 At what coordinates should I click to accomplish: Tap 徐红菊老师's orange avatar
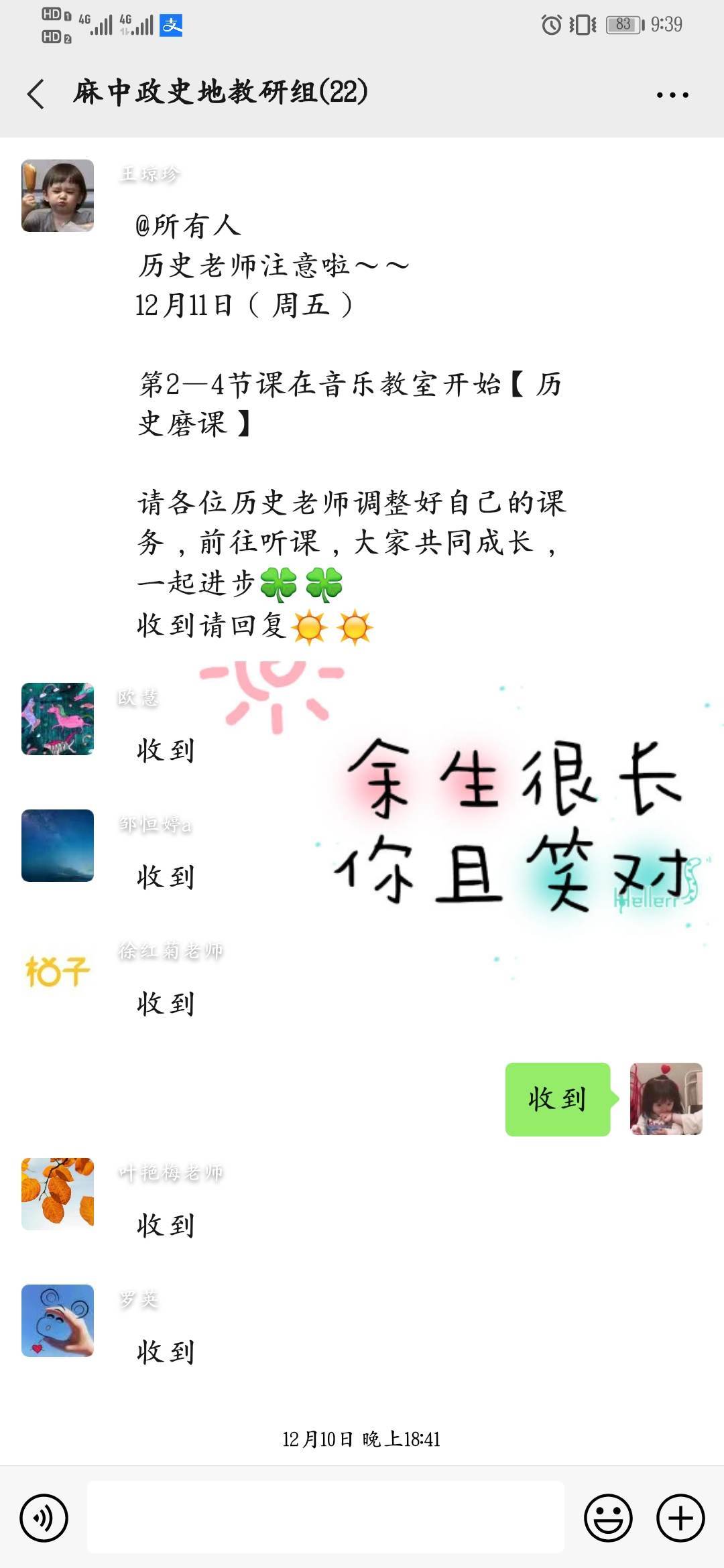(58, 972)
